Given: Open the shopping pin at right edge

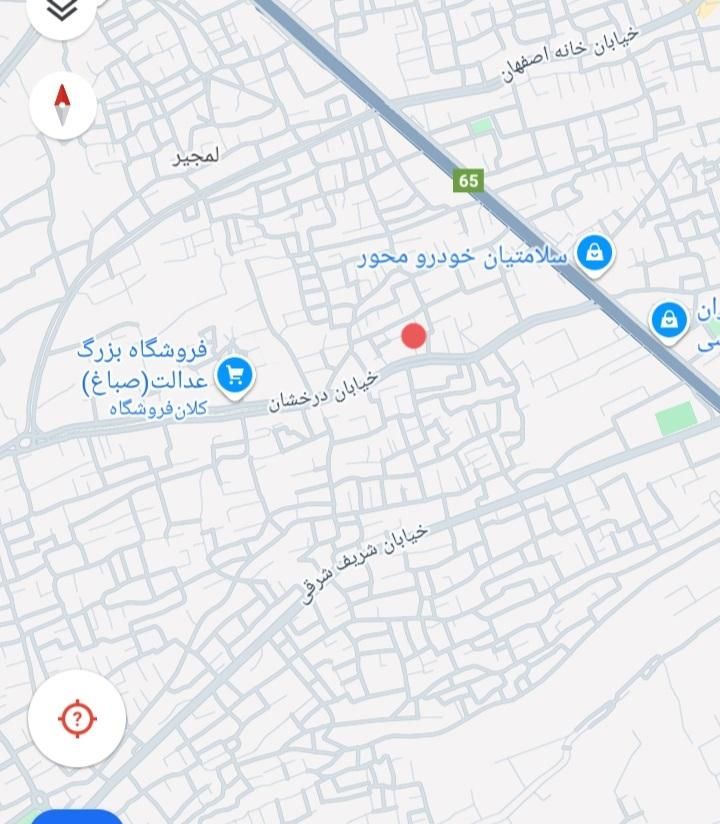Looking at the screenshot, I should pyautogui.click(x=668, y=321).
